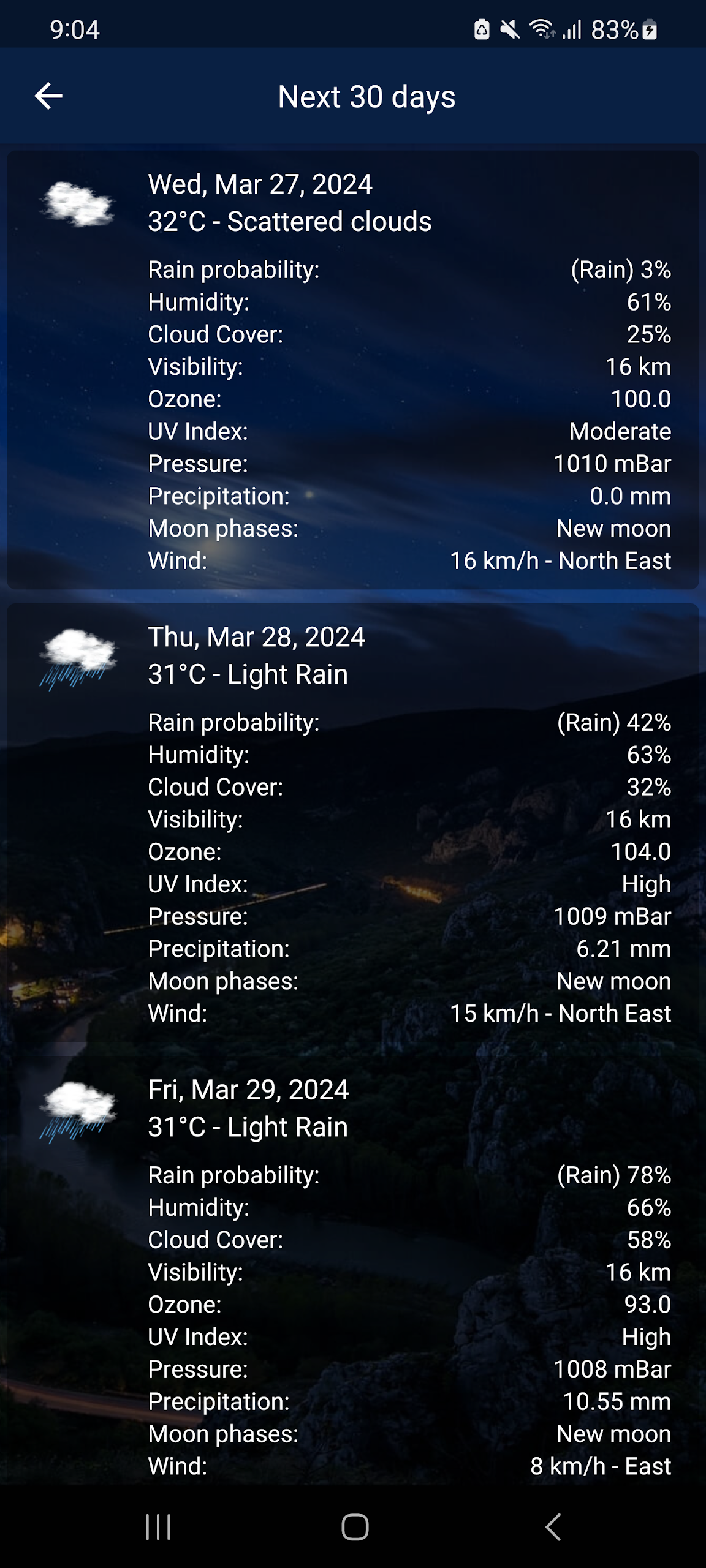Go back using the app bar arrow
Image resolution: width=706 pixels, height=1568 pixels.
click(x=48, y=96)
